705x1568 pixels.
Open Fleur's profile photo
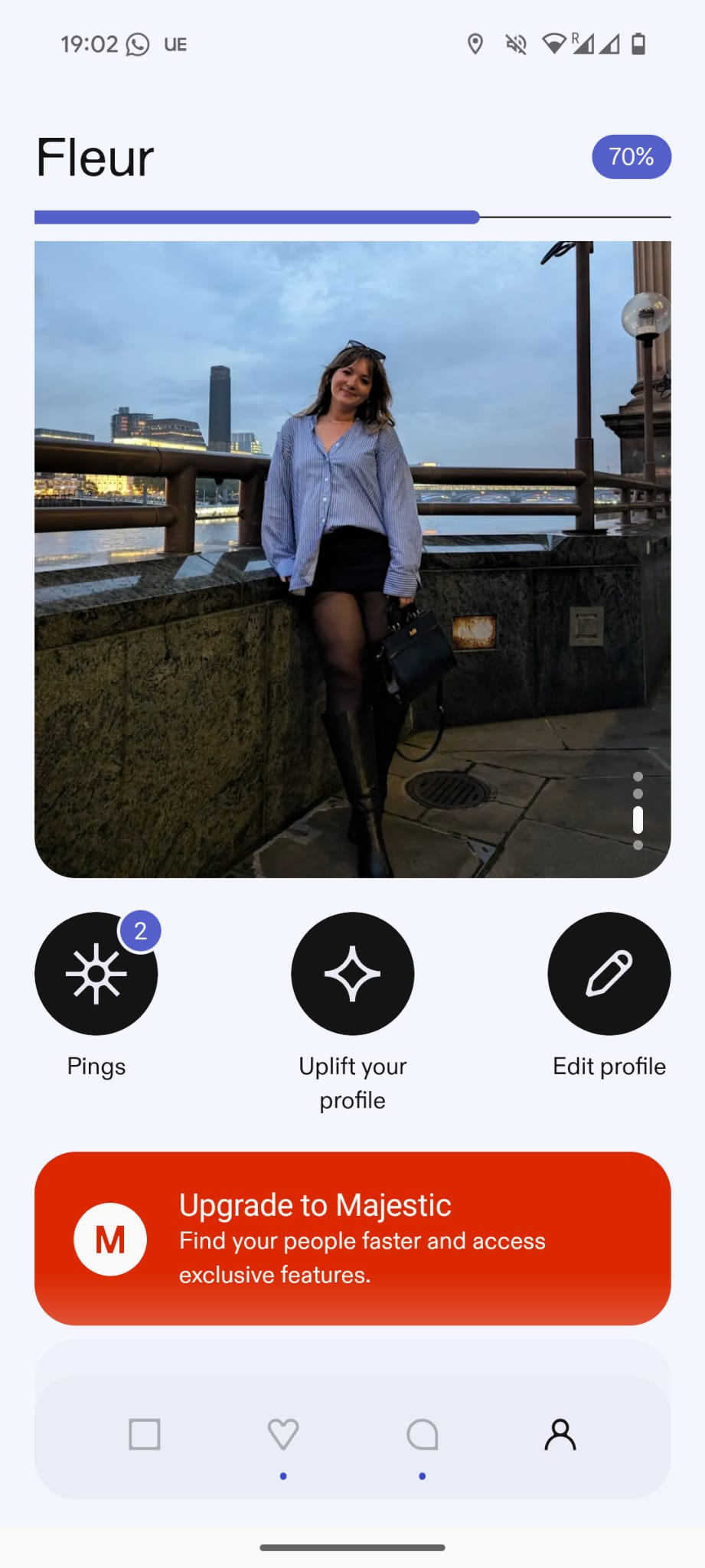tap(352, 559)
